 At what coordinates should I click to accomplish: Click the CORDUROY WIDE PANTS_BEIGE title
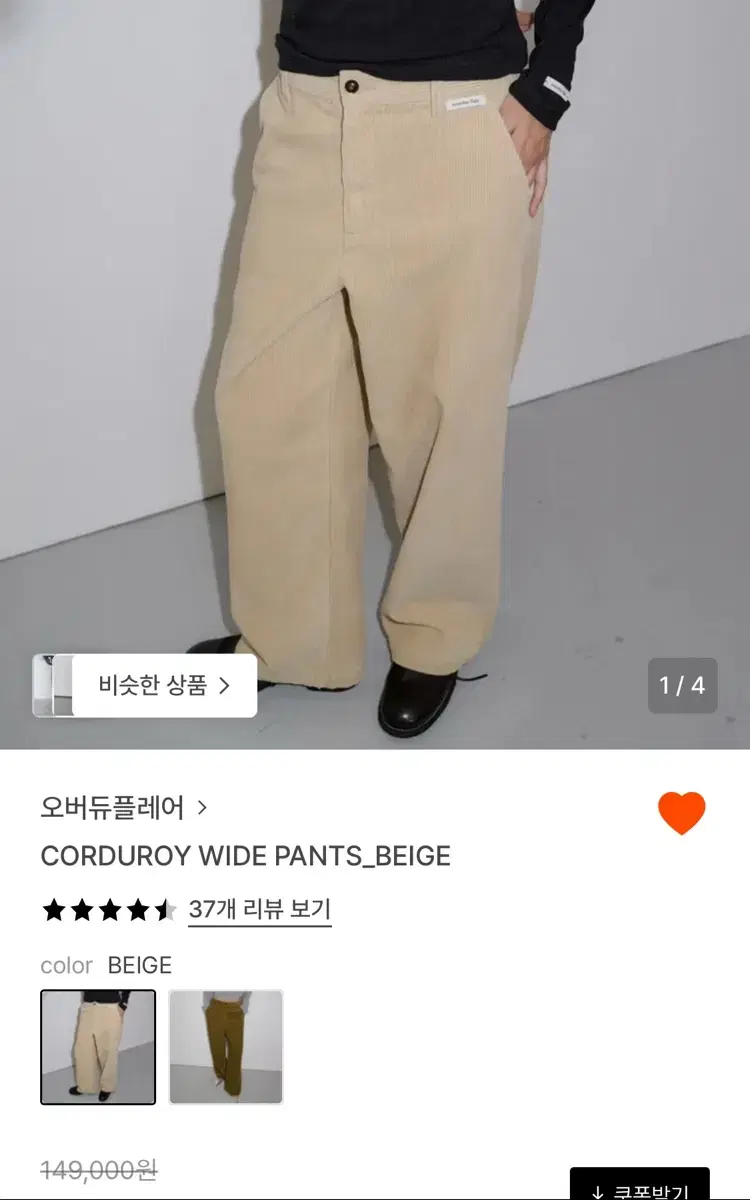[x=245, y=855]
